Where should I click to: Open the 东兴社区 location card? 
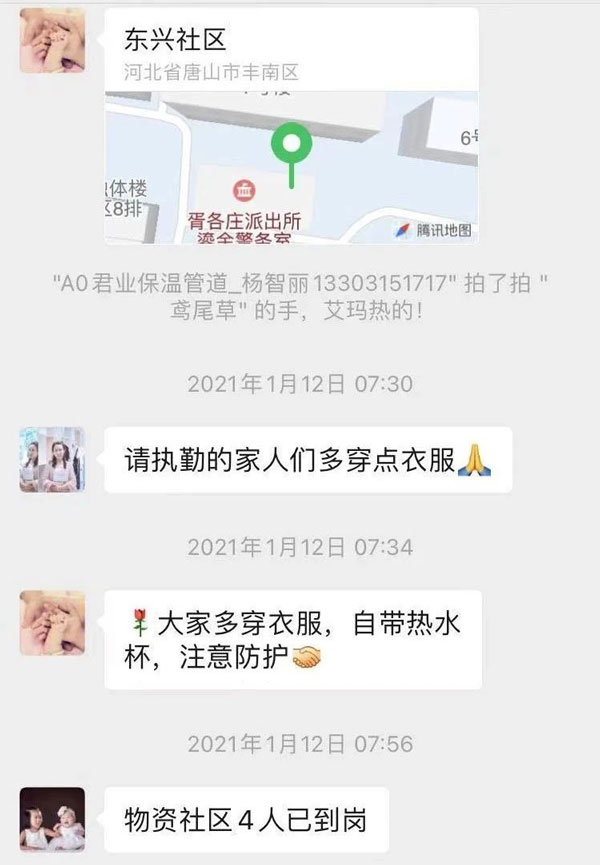point(291,130)
